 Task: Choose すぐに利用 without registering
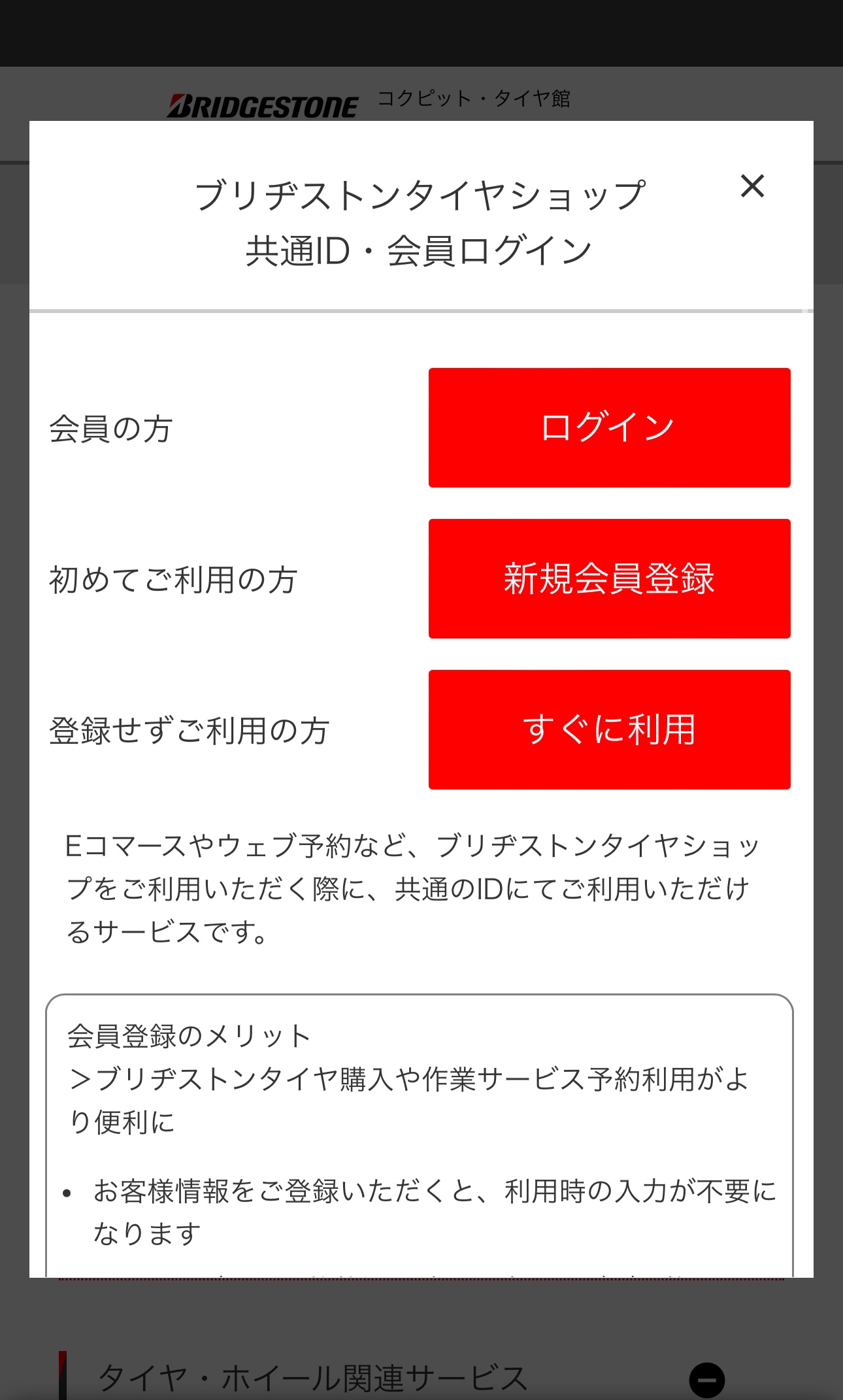[x=609, y=729]
